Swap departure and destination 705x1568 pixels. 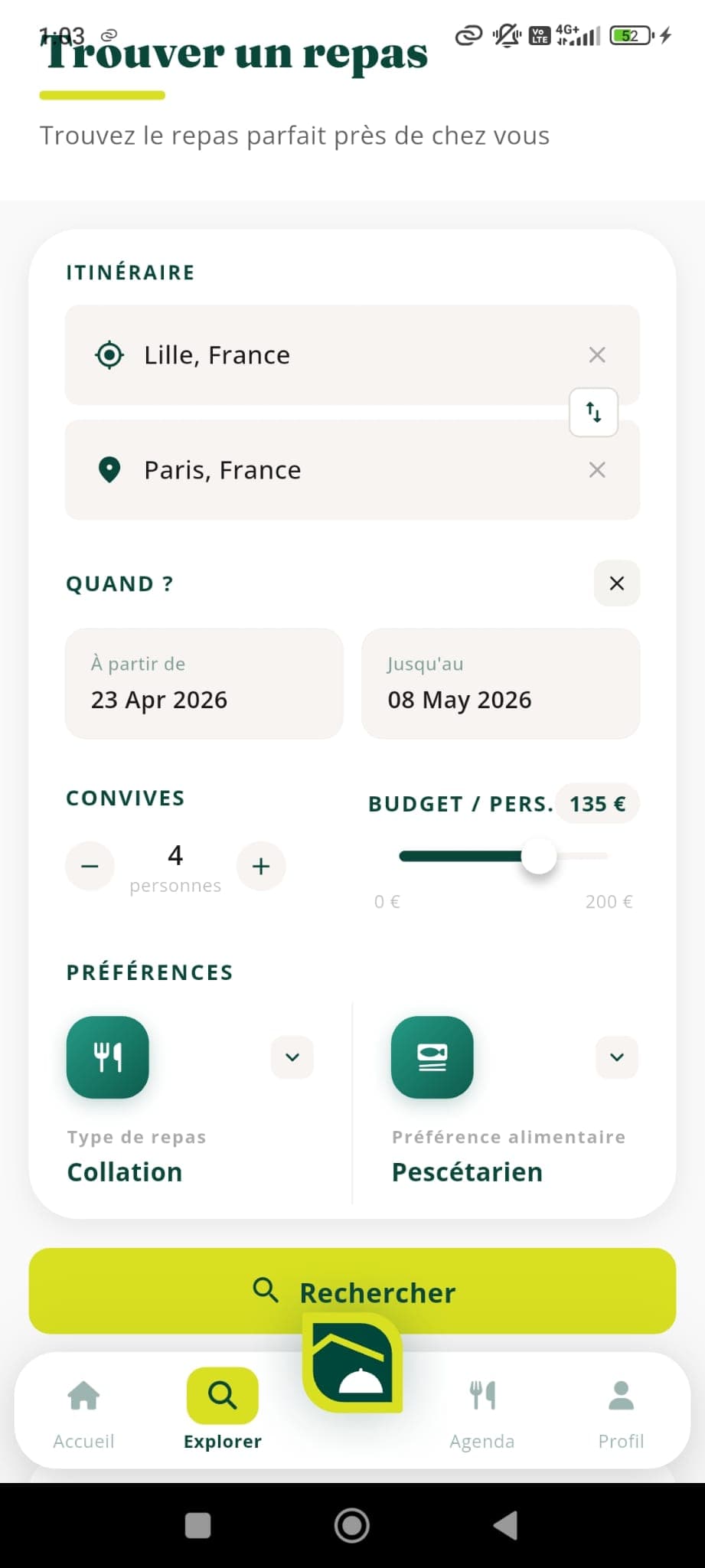tap(593, 413)
